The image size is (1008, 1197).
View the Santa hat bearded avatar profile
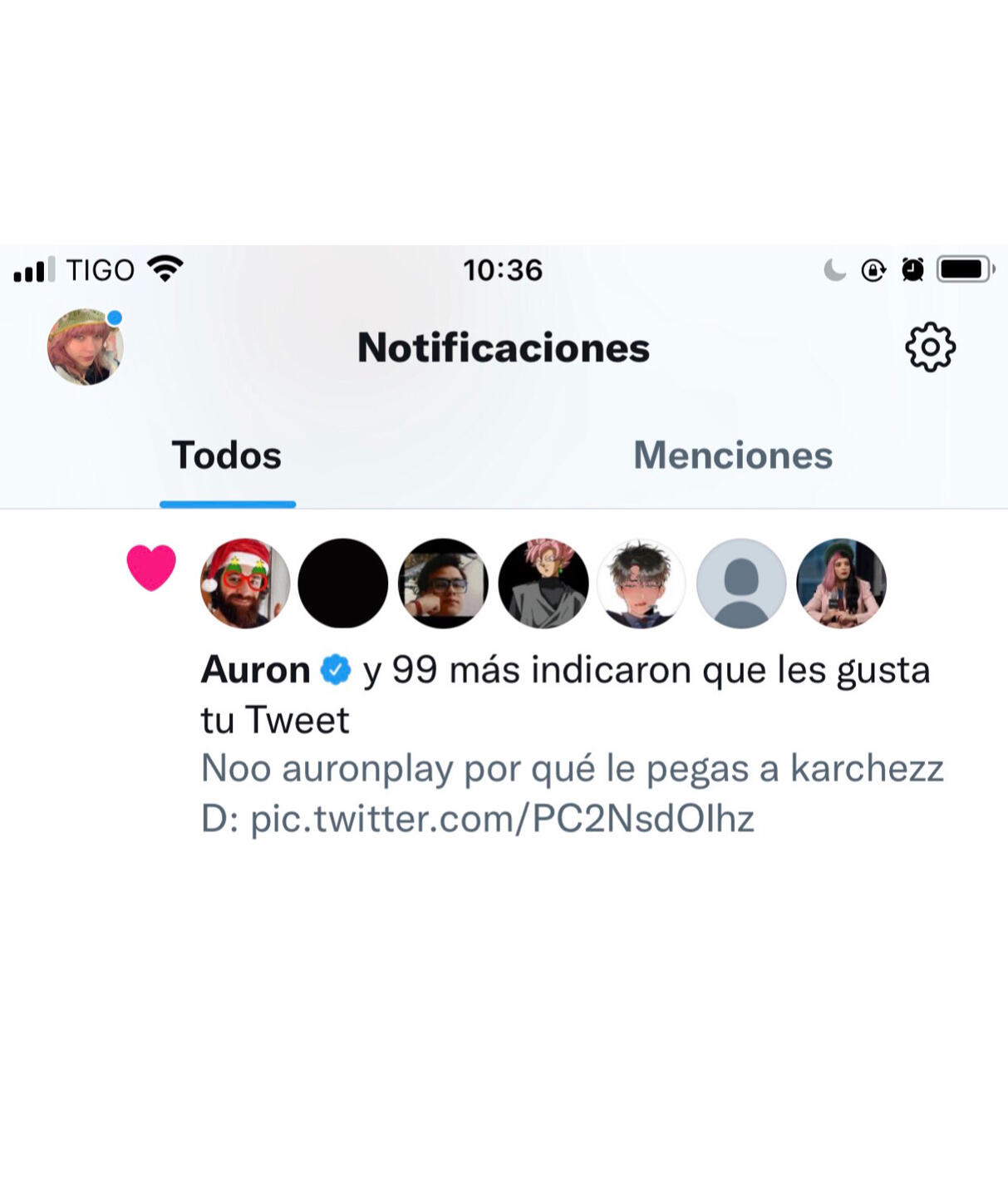[244, 584]
